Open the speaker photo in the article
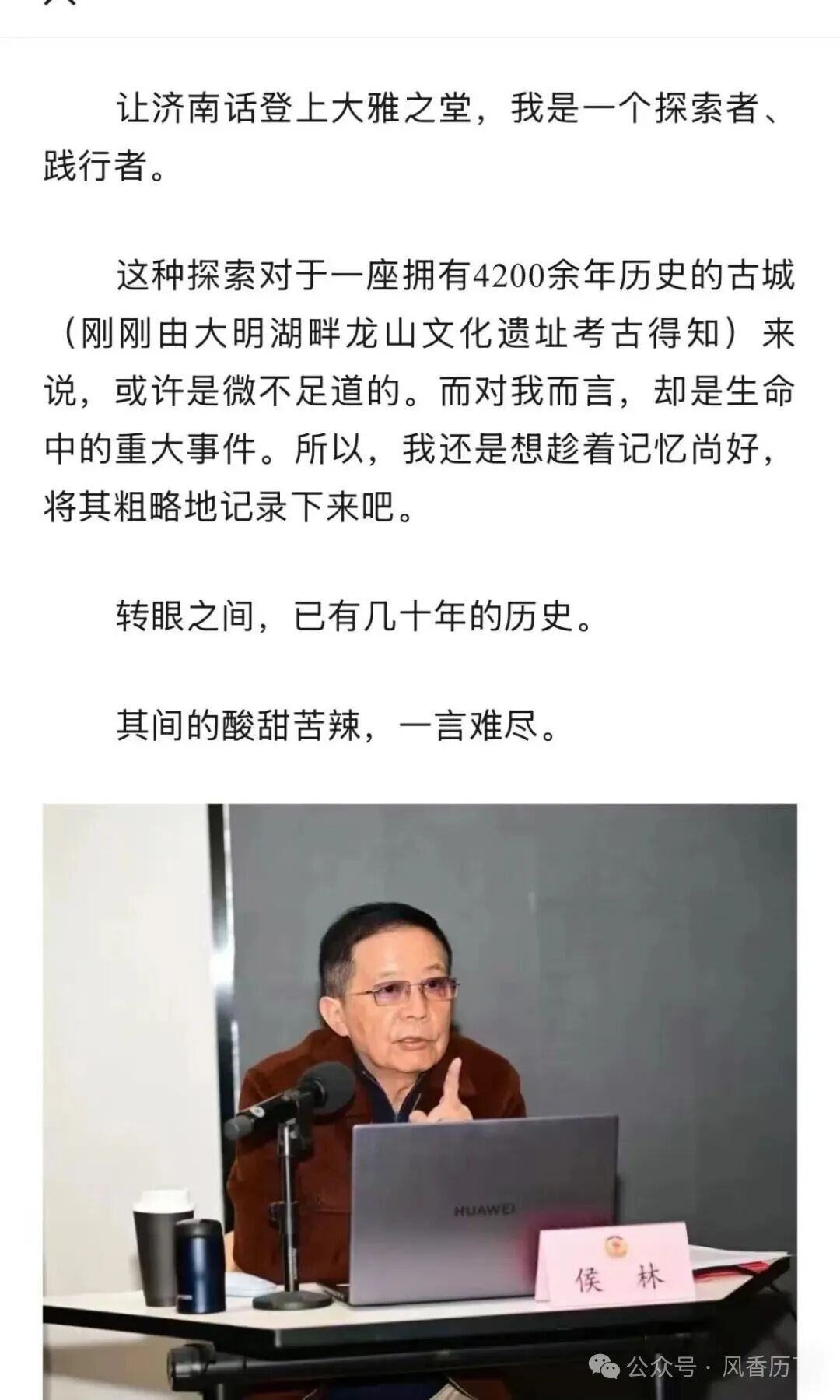 pos(420,1089)
